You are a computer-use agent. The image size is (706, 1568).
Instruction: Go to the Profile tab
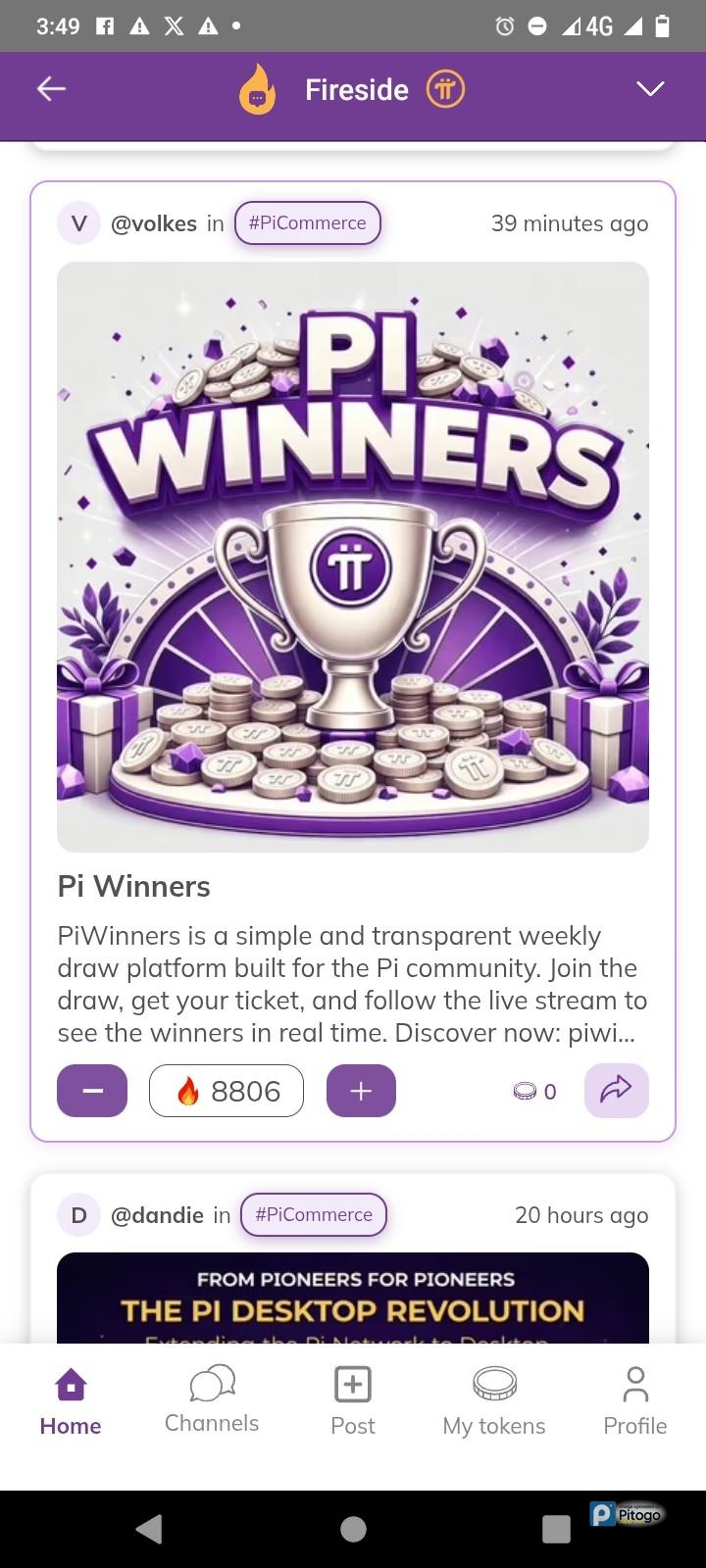tap(635, 1399)
